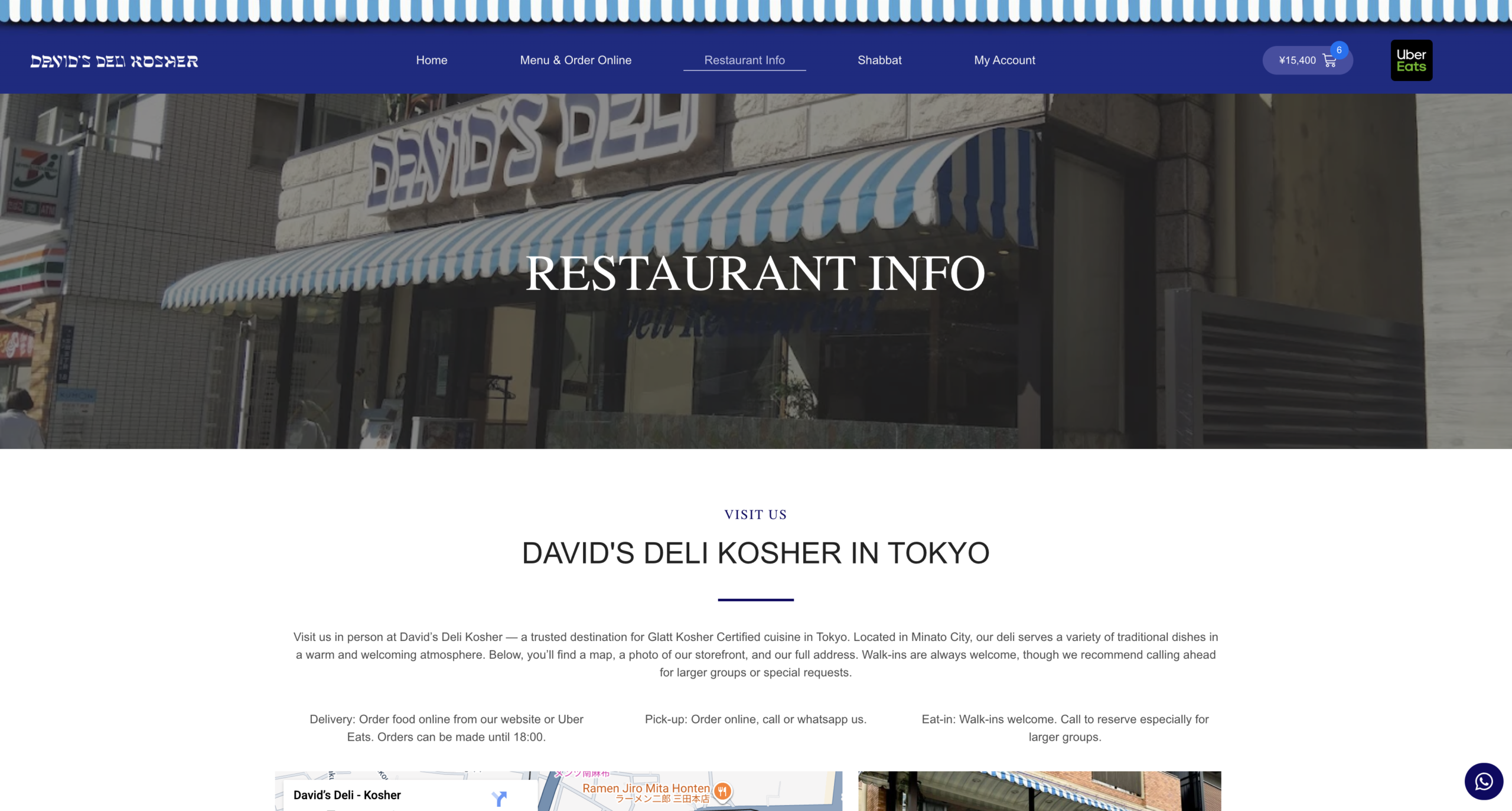Image resolution: width=1512 pixels, height=811 pixels.
Task: Open the Shabbat page
Action: (x=879, y=60)
